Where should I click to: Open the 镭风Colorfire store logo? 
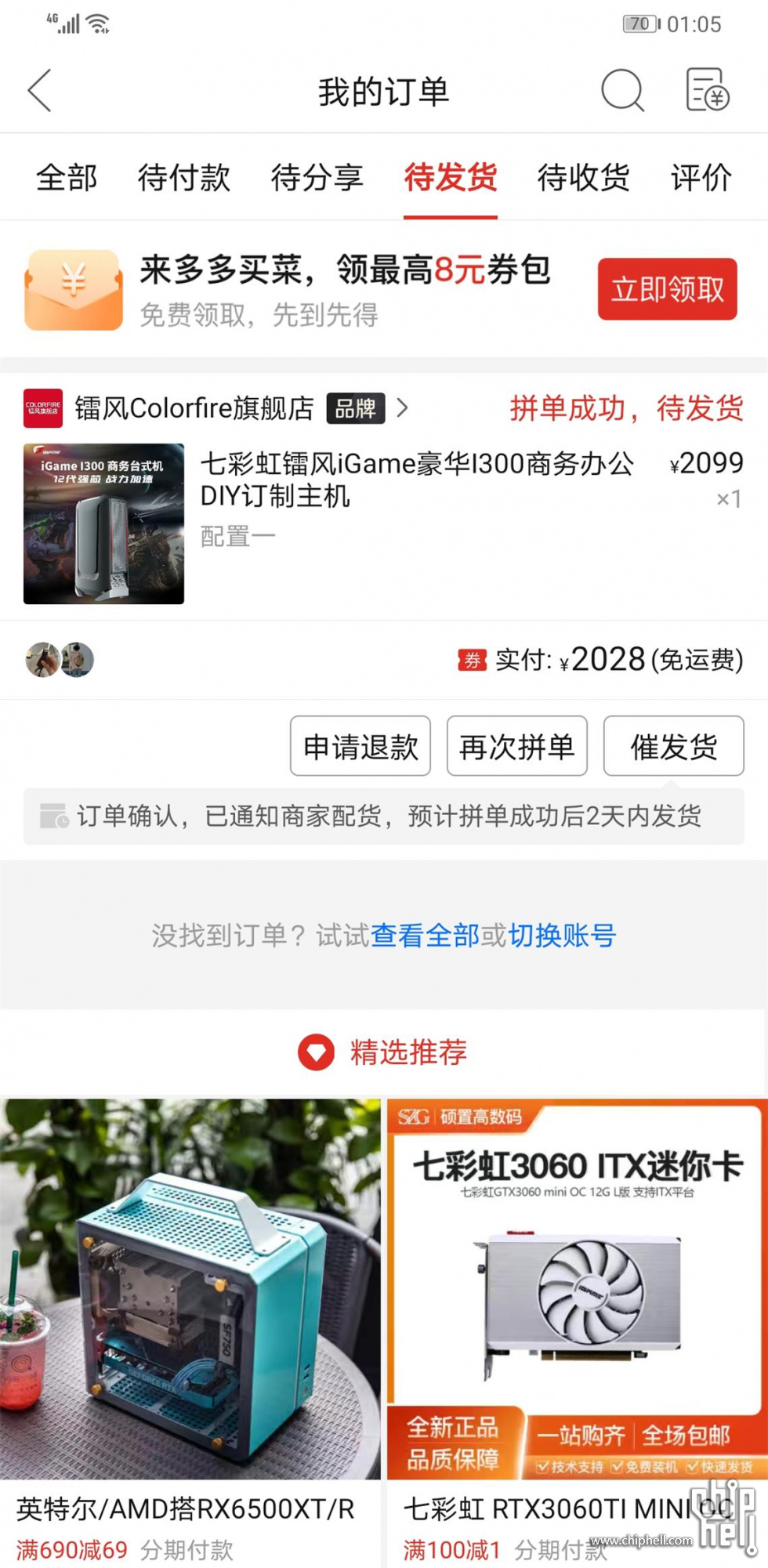click(43, 408)
